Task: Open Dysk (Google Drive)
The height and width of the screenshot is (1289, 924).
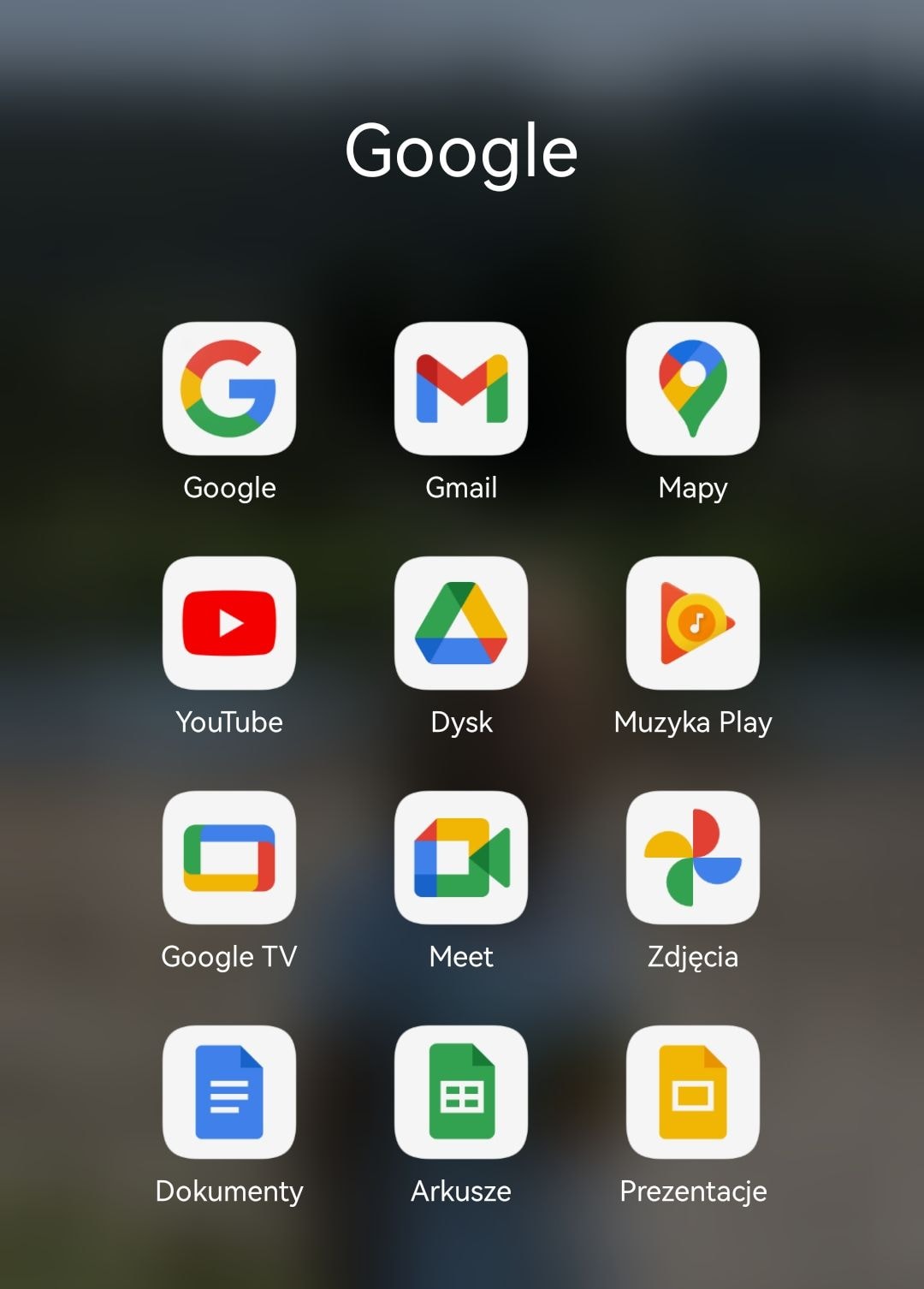Action: coord(461,622)
